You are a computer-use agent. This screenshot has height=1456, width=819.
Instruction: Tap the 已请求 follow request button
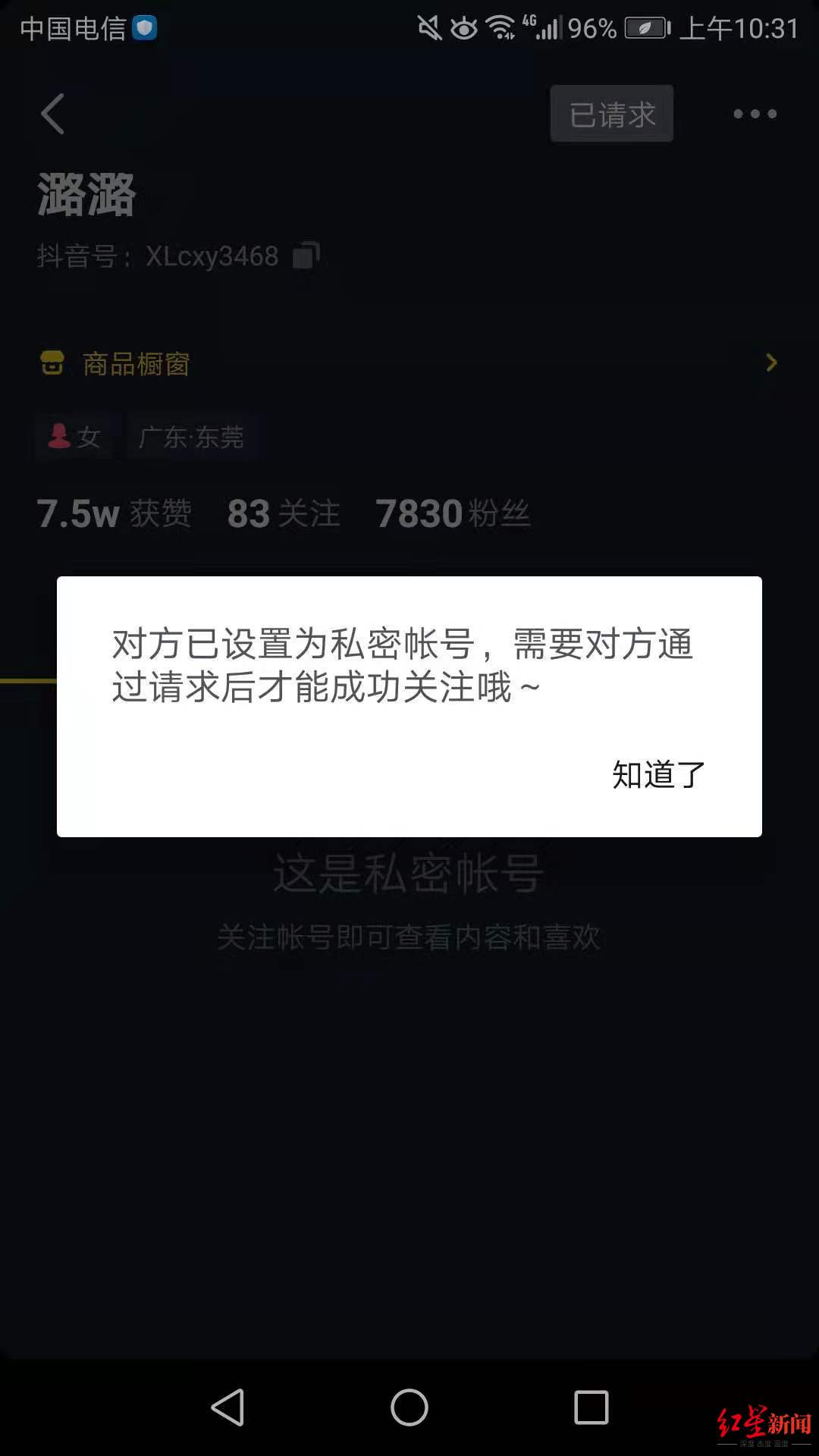click(x=611, y=114)
